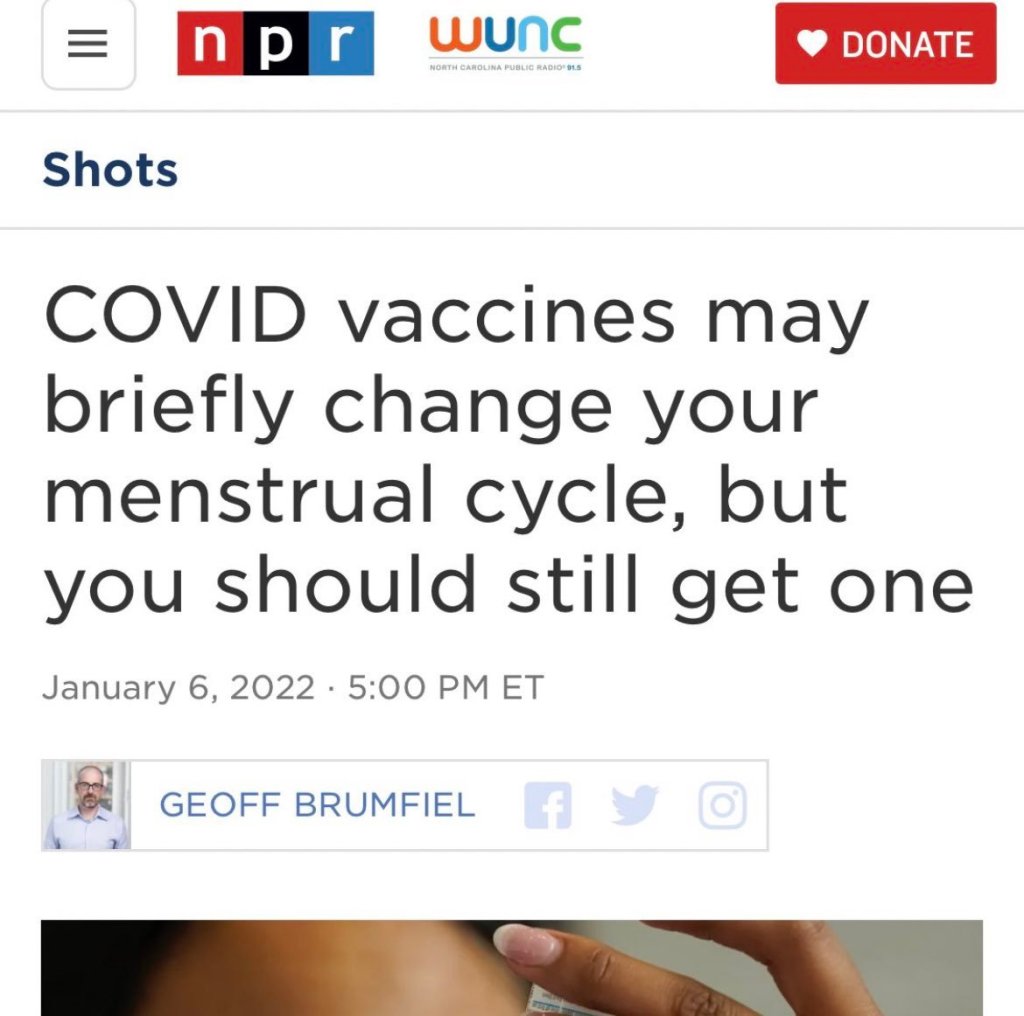Image resolution: width=1024 pixels, height=1016 pixels.
Task: Open the Shots section
Action: tap(110, 171)
